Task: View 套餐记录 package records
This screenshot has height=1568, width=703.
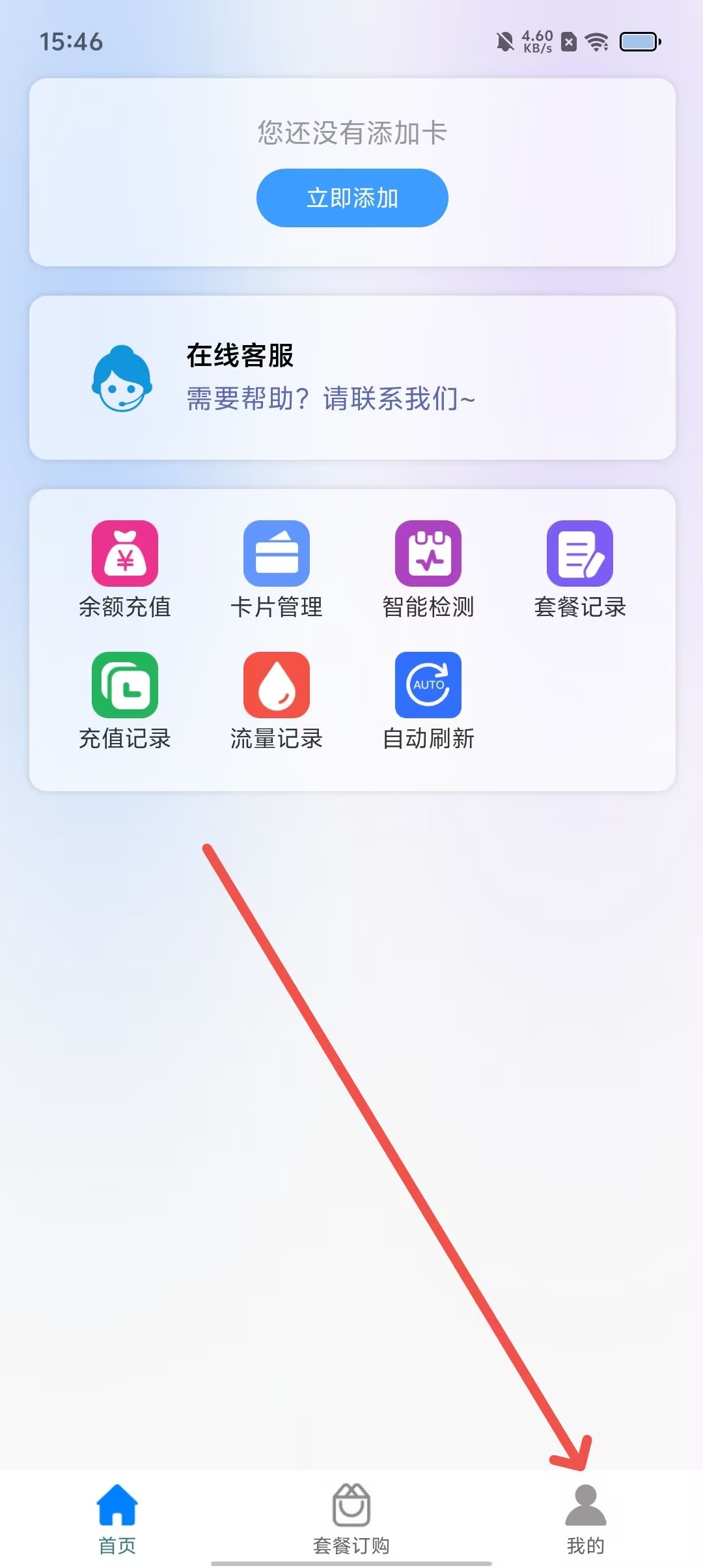Action: (x=579, y=568)
